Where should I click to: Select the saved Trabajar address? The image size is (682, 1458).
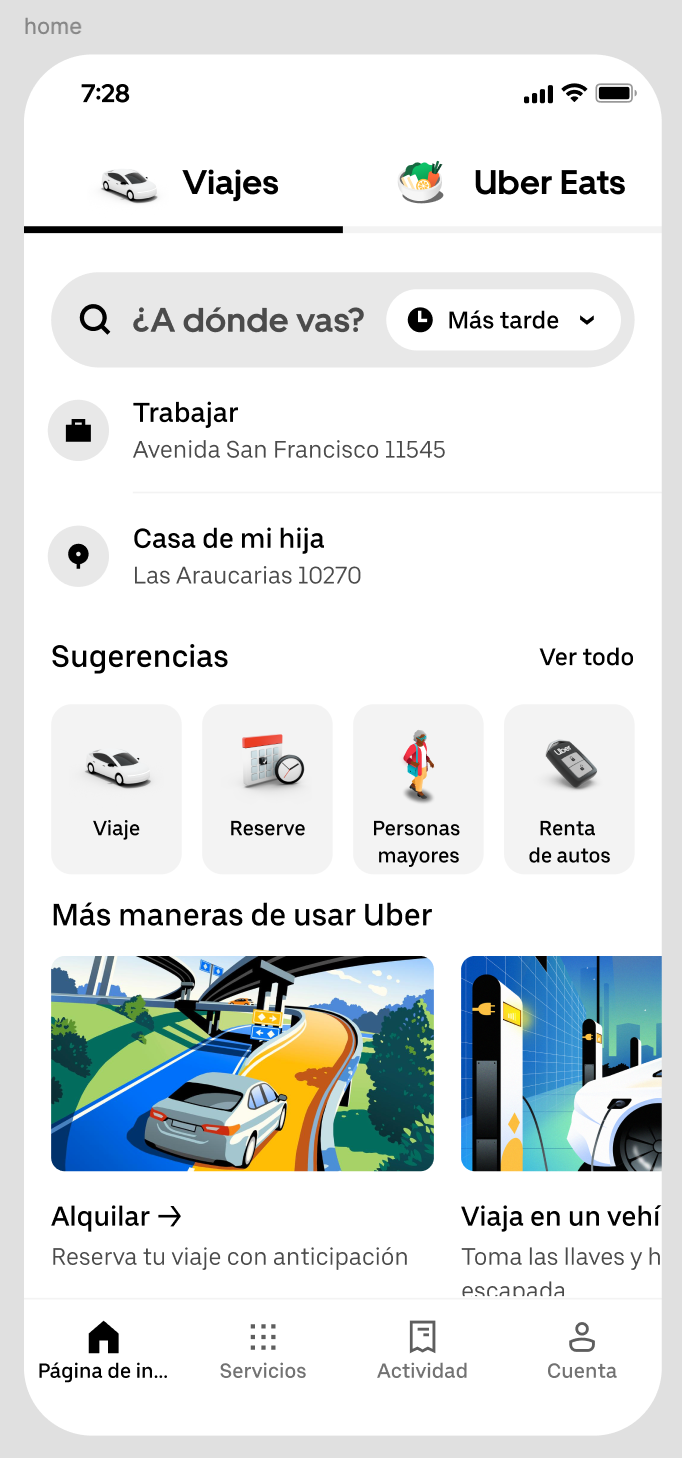(x=290, y=430)
